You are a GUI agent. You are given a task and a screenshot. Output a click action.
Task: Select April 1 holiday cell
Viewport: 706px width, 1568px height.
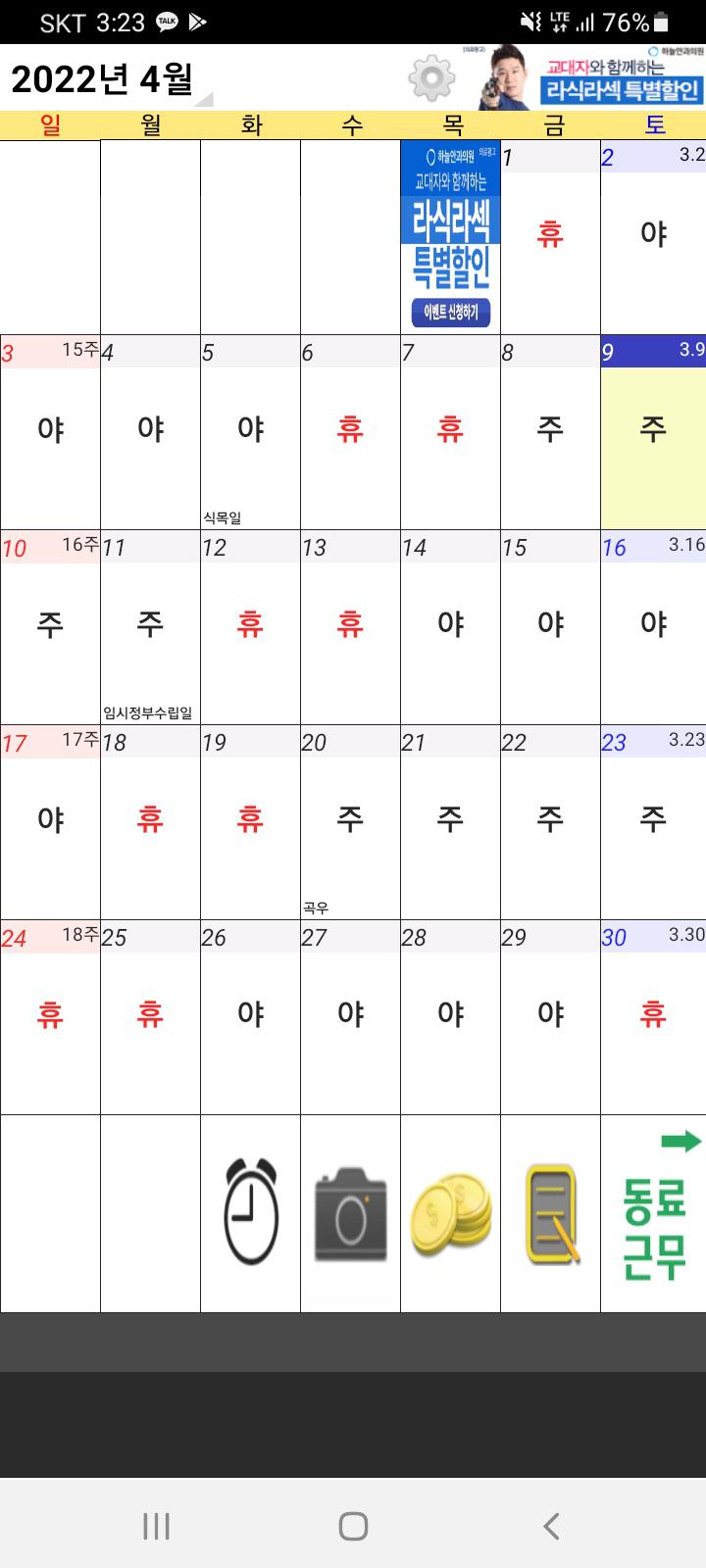coord(550,237)
